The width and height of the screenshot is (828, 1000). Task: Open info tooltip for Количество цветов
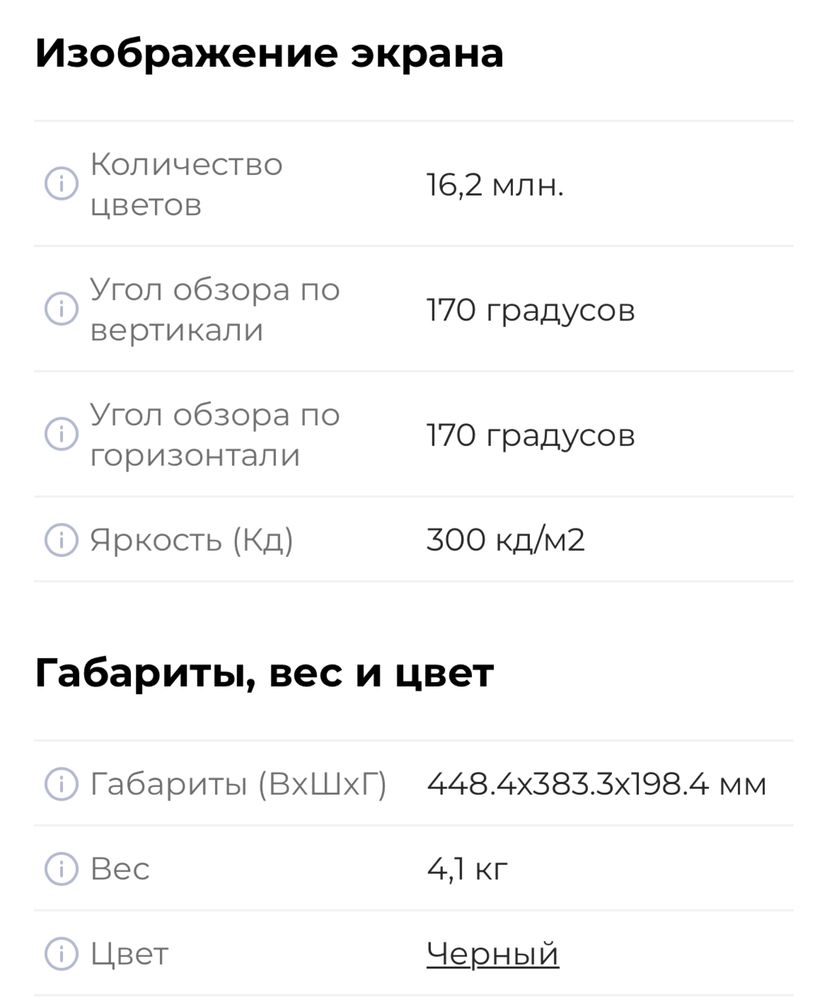coord(61,184)
